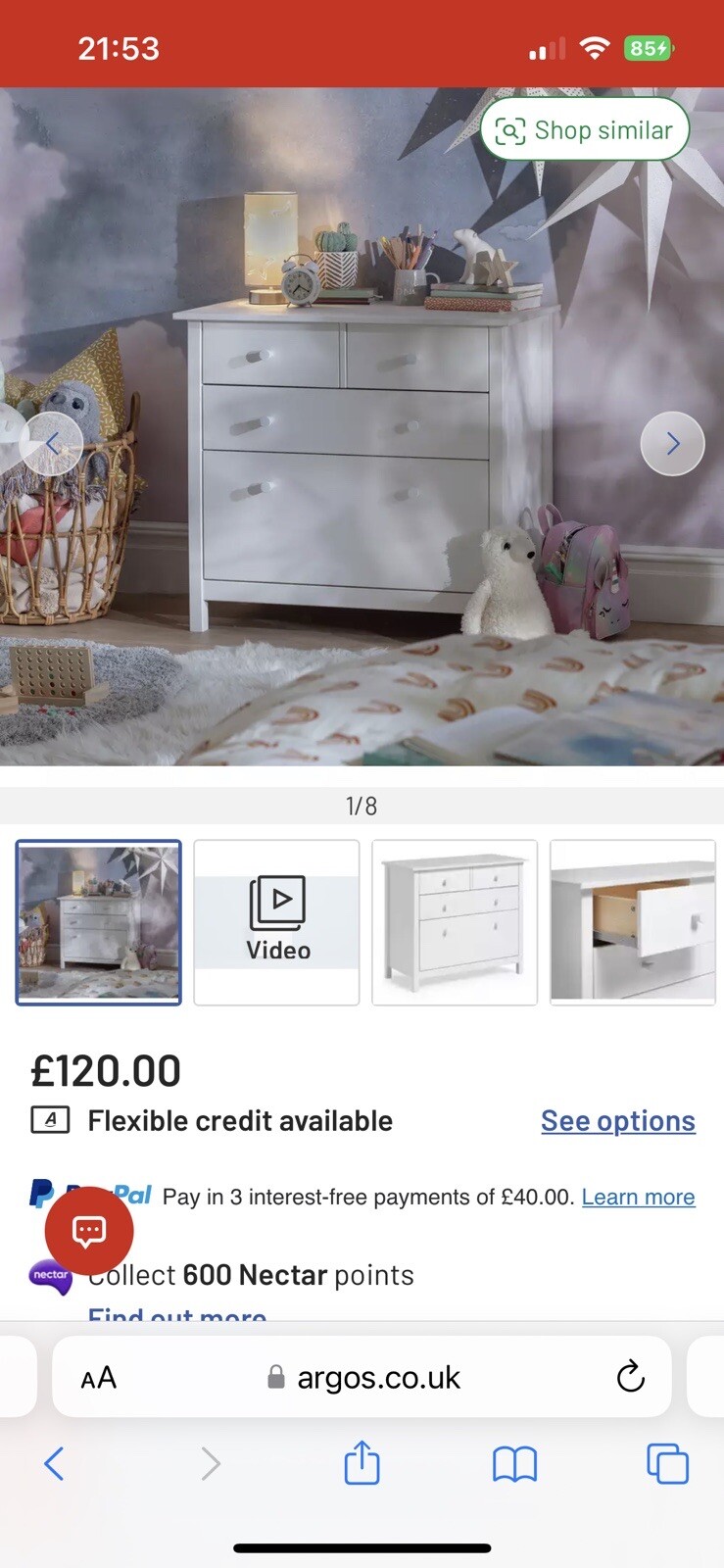Open the AA reader and text options
The image size is (724, 1568).
tap(98, 1378)
